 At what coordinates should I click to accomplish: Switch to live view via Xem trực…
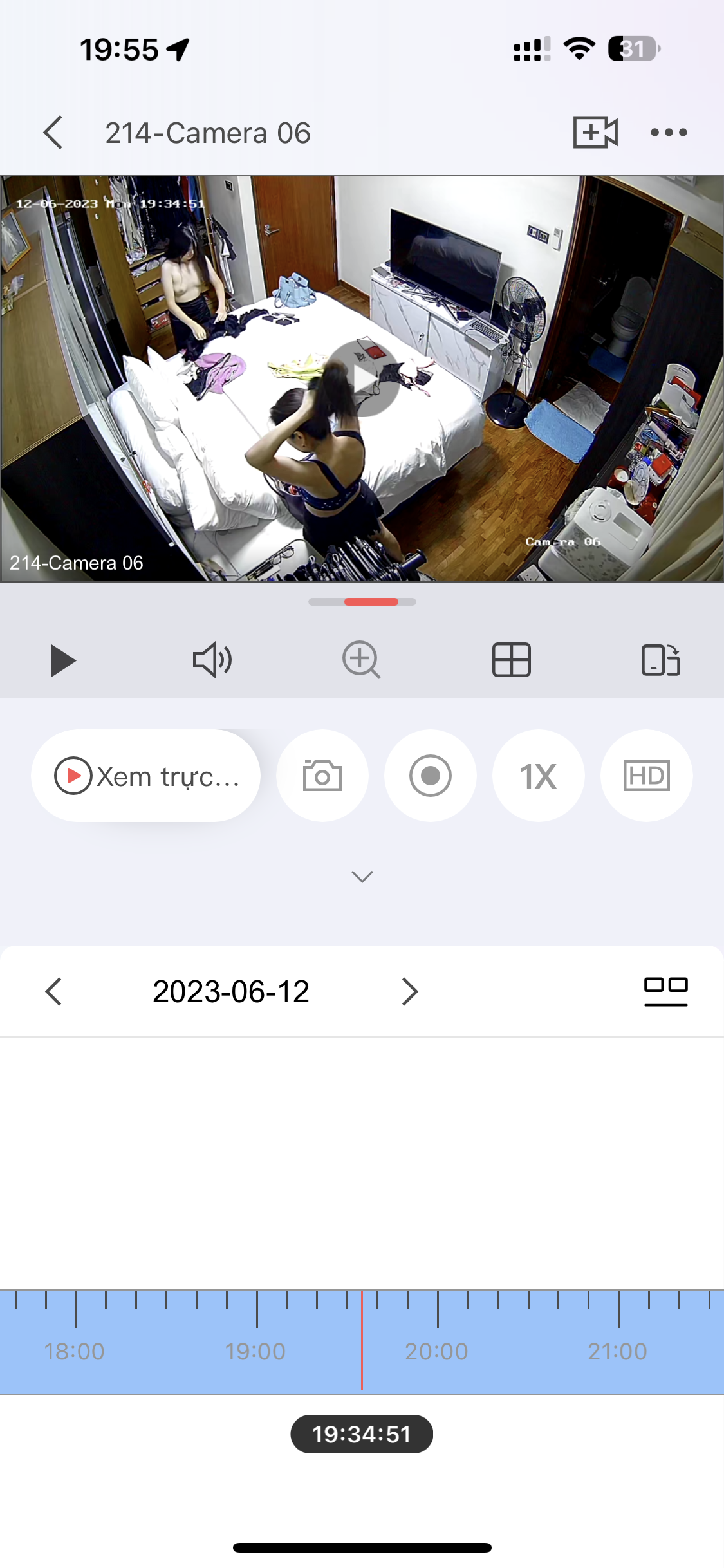(146, 776)
